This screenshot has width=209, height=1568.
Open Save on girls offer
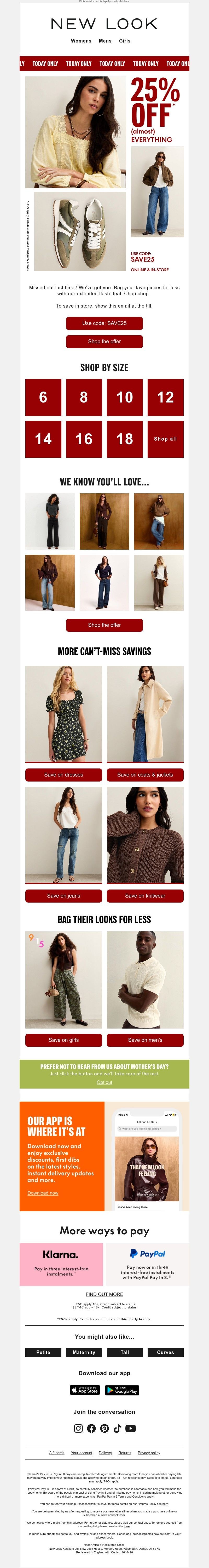63,1040
